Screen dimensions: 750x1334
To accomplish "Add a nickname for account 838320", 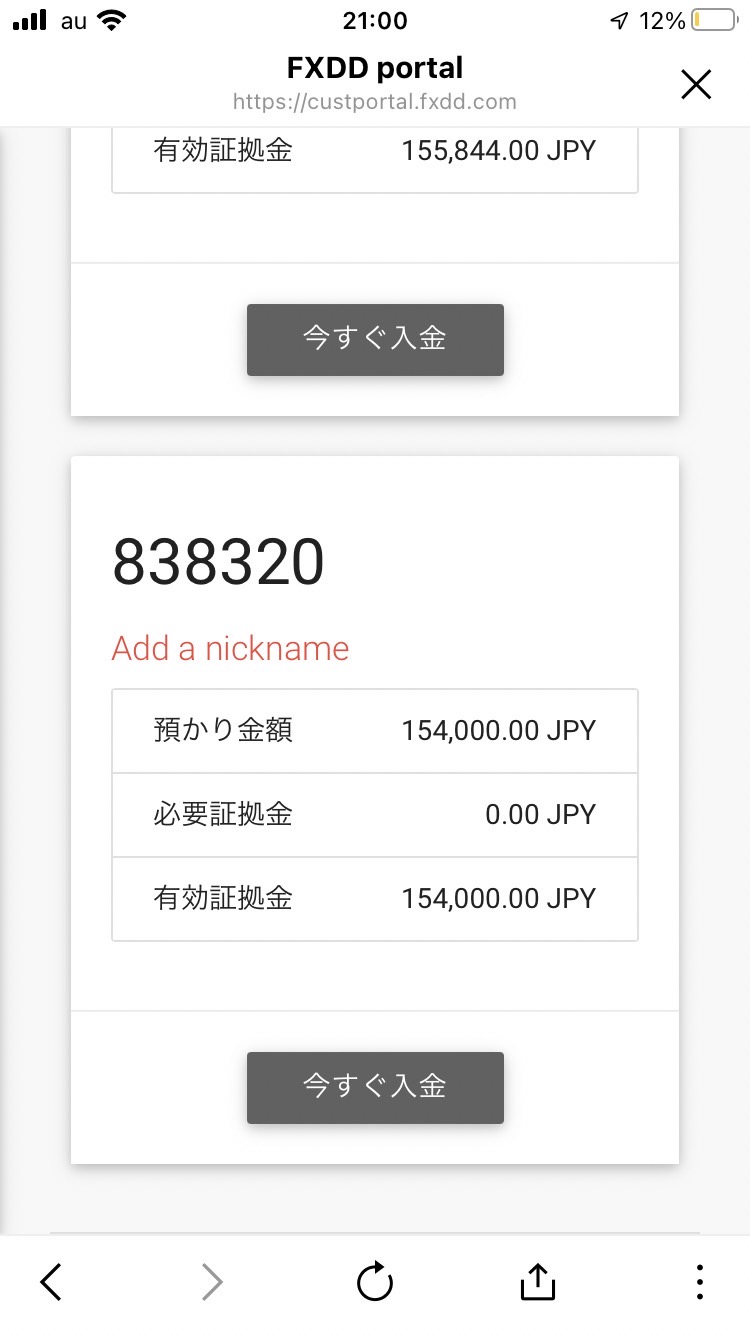I will tap(230, 648).
